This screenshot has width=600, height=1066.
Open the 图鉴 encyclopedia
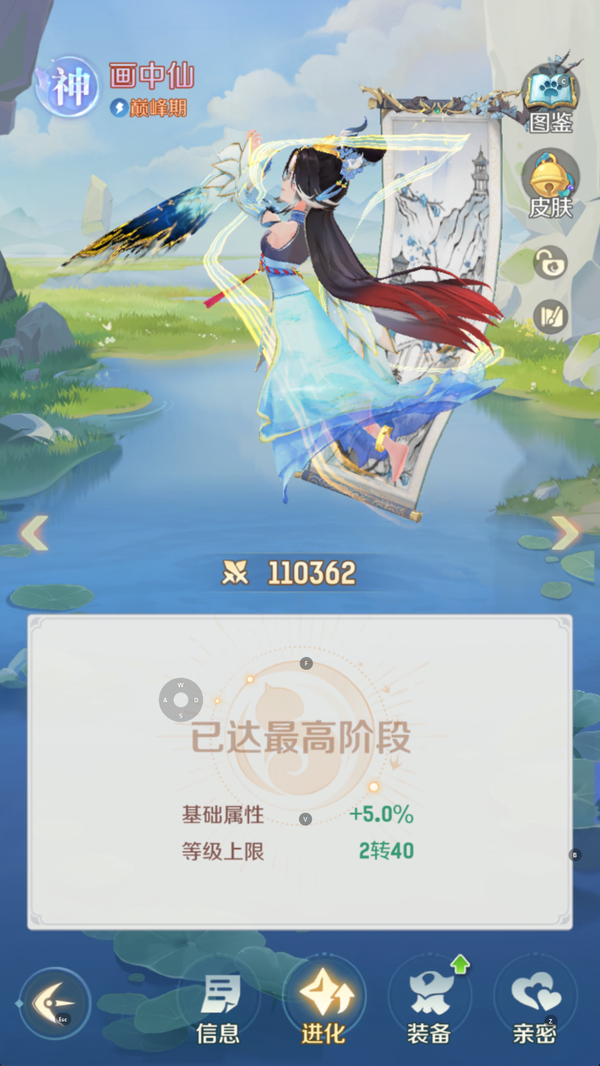click(x=549, y=97)
